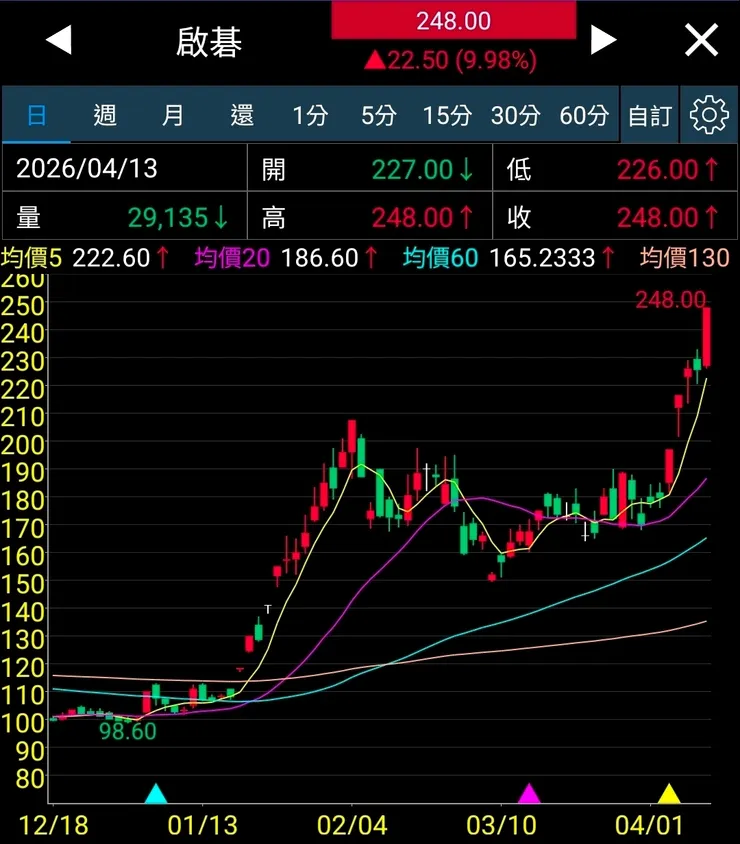740x844 pixels.
Task: Switch to the 週 weekly chart tab
Action: tap(105, 115)
